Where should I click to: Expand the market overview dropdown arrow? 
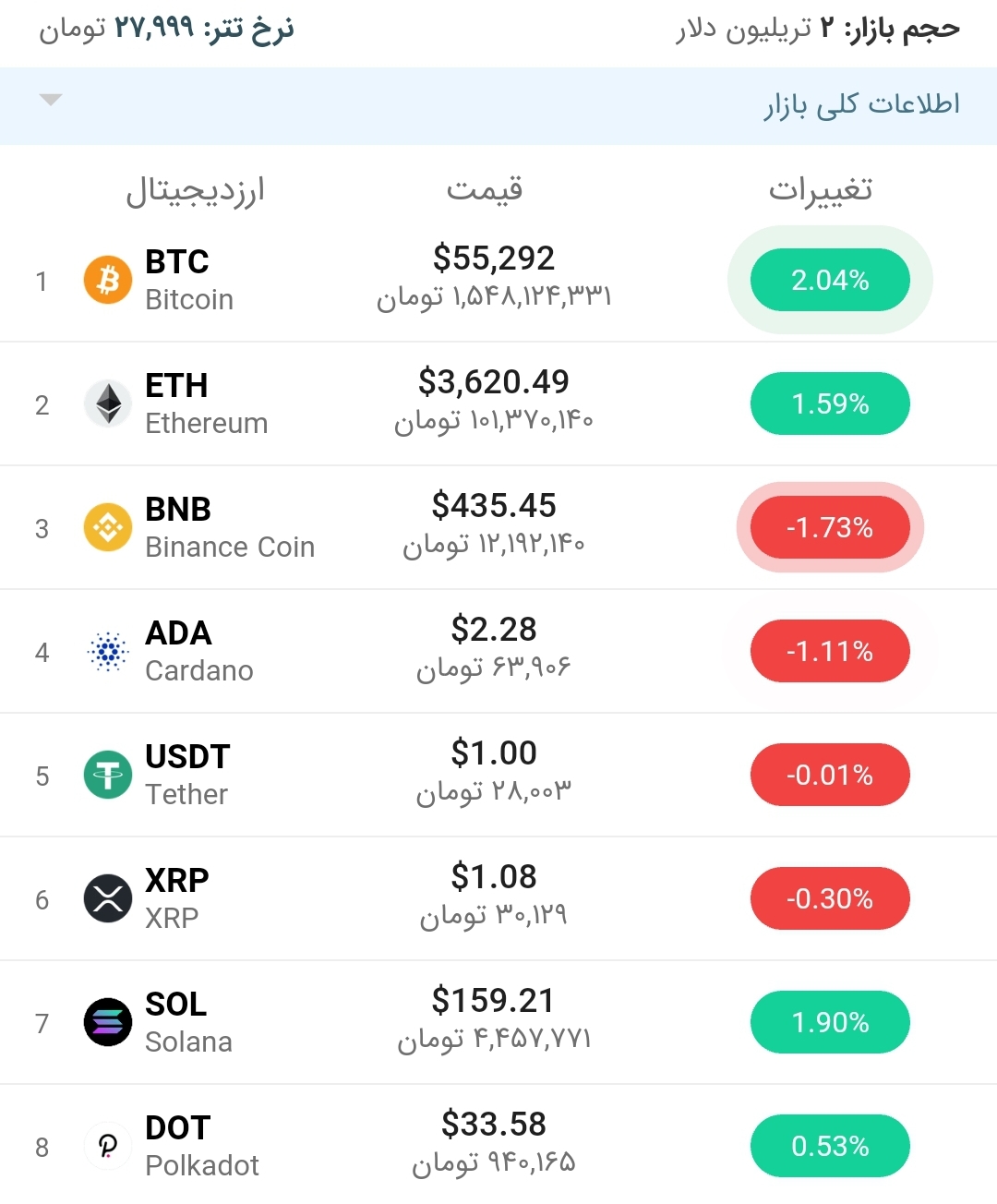coord(51,100)
